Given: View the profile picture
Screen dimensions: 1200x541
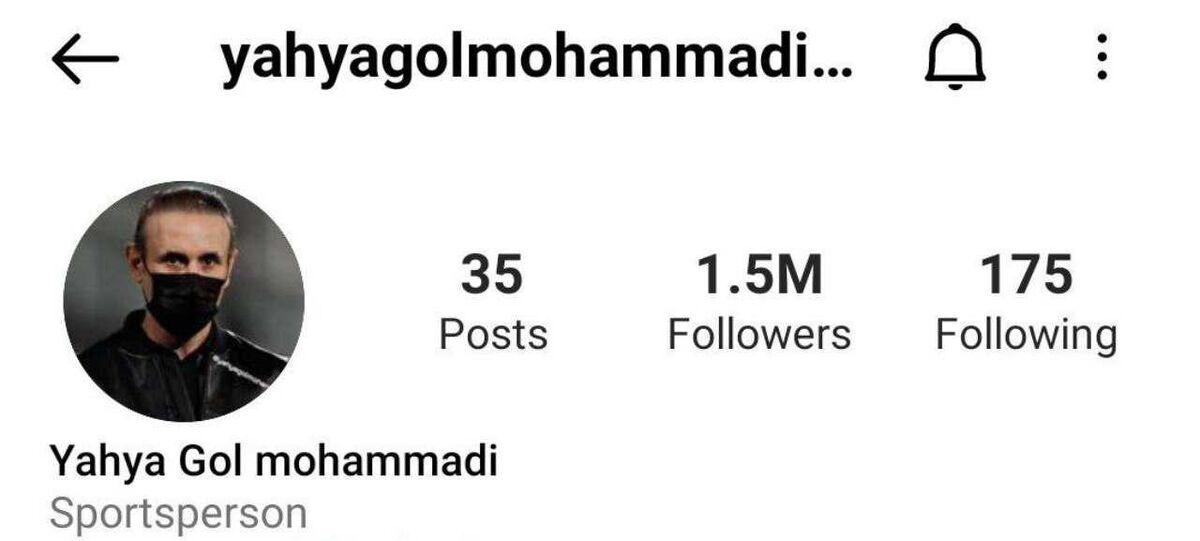Looking at the screenshot, I should 183,301.
